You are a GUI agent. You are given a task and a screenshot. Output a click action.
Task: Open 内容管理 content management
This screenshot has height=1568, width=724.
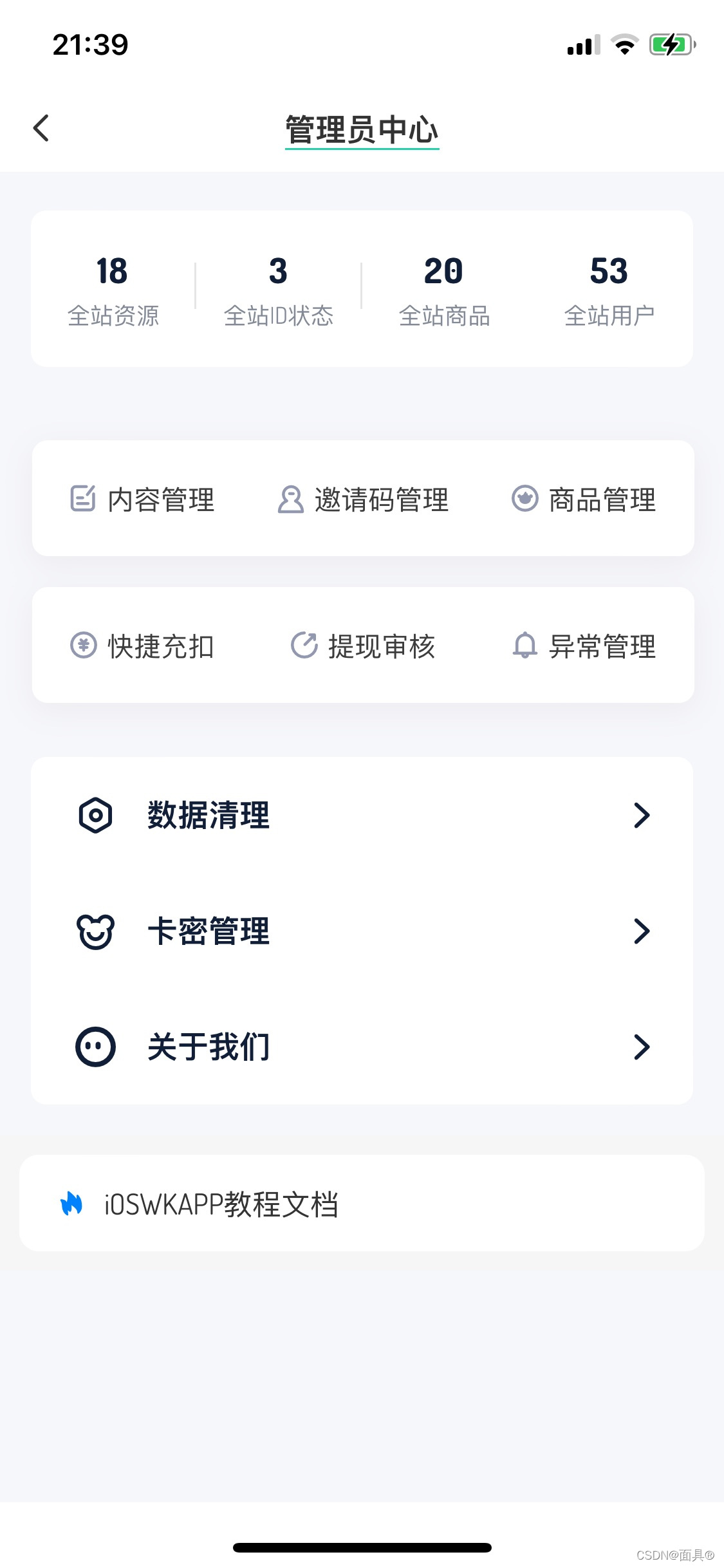pyautogui.click(x=142, y=499)
